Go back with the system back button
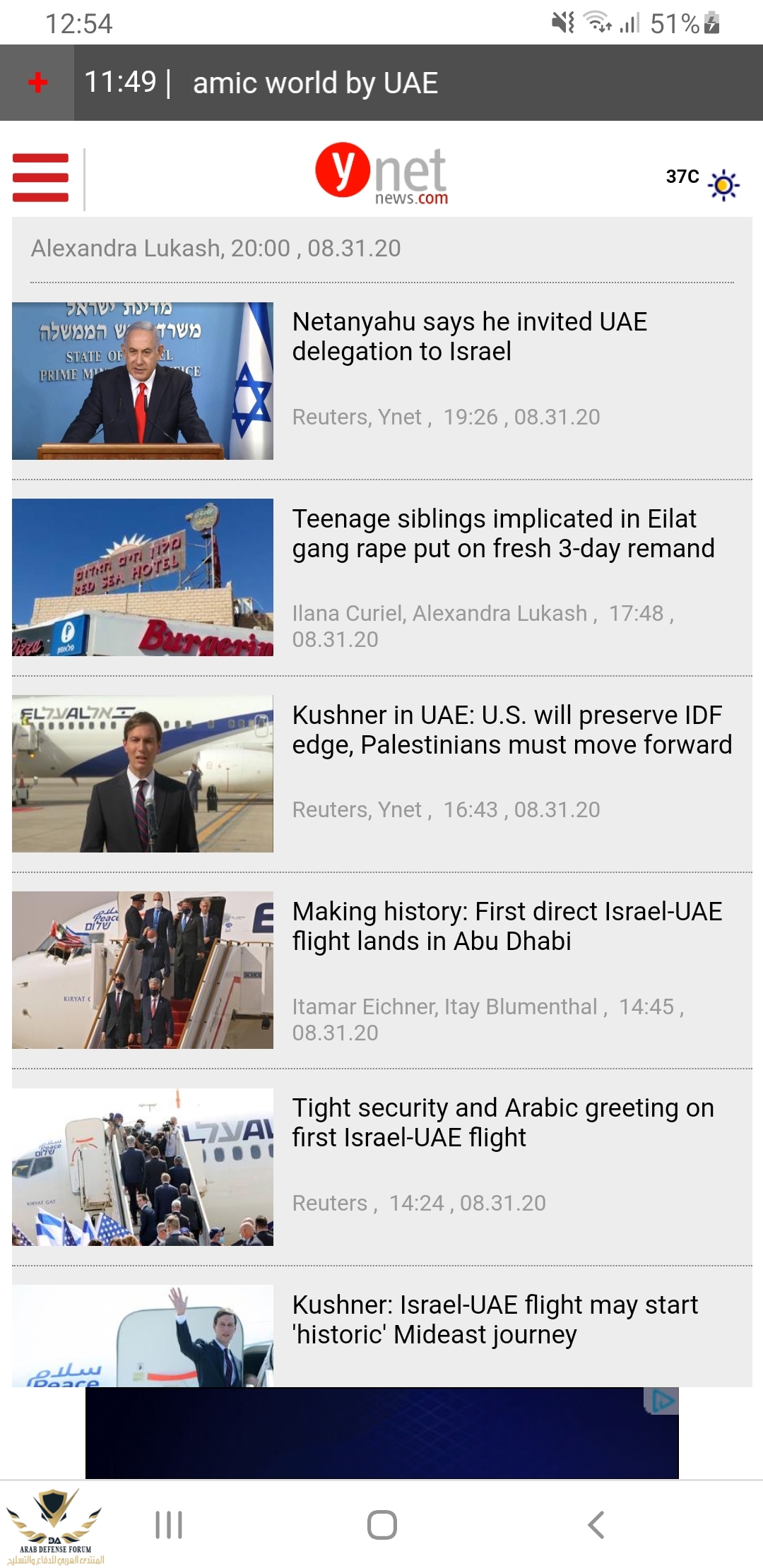763x1568 pixels. pyautogui.click(x=596, y=1525)
